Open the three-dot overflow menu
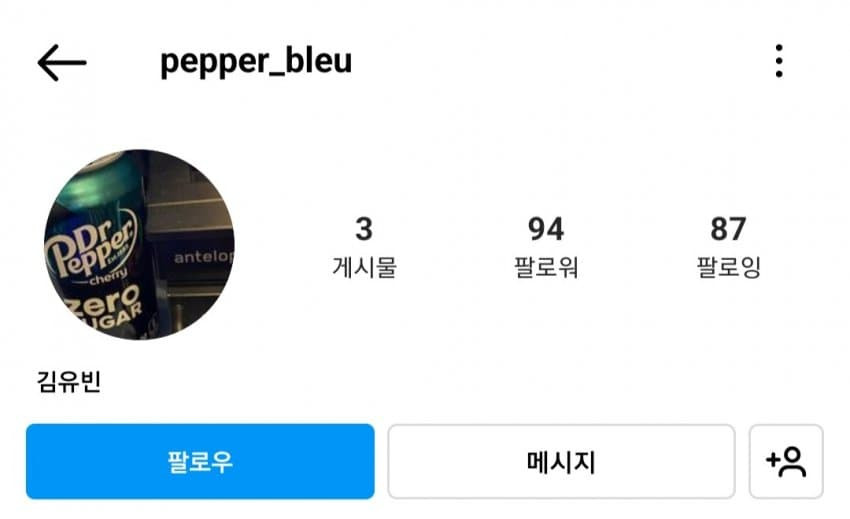Image resolution: width=850 pixels, height=519 pixels. [778, 62]
